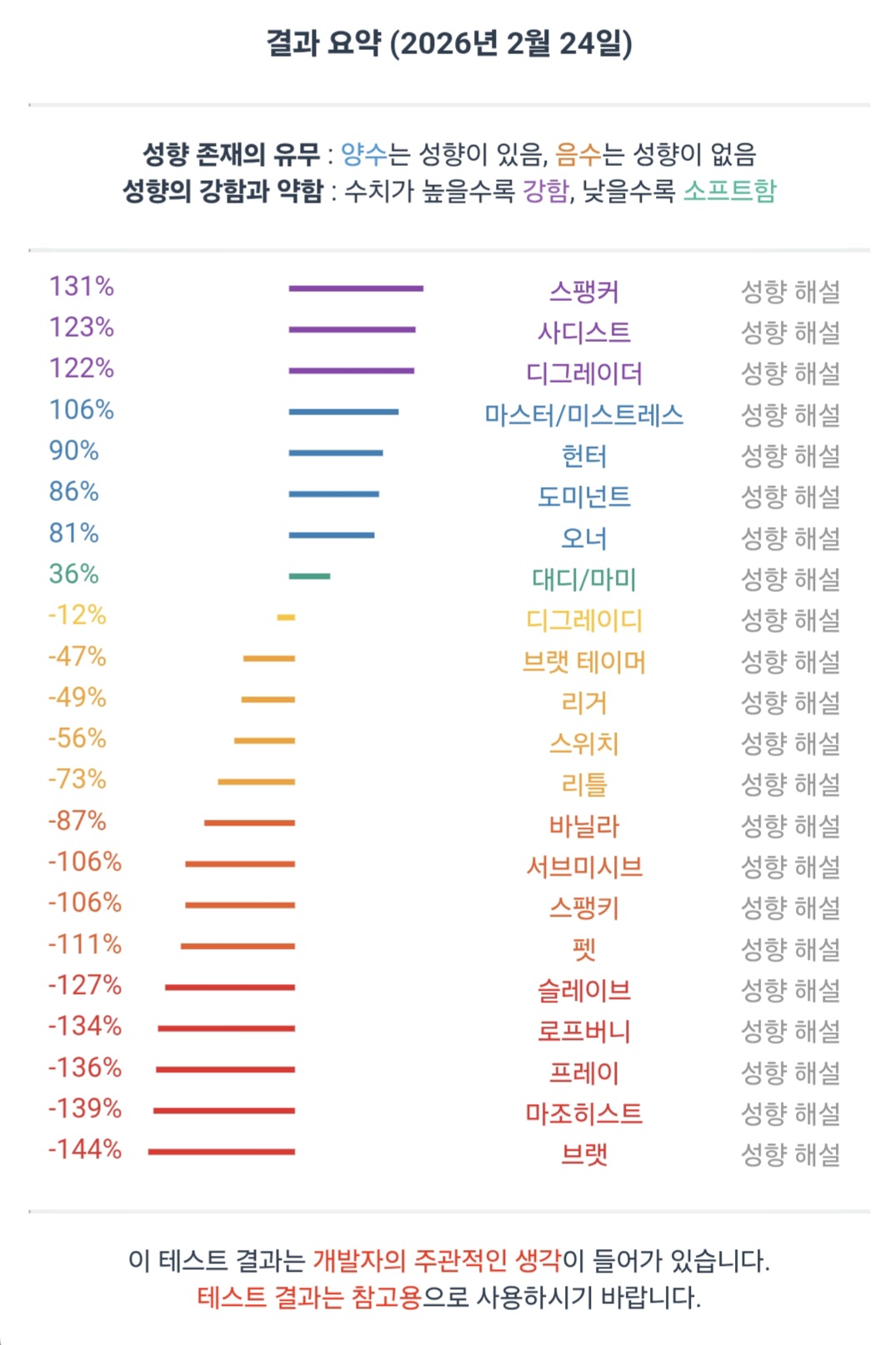This screenshot has height=1345, width=896.
Task: Tap 성향 해설 beside 슬레이브
Action: click(x=790, y=990)
